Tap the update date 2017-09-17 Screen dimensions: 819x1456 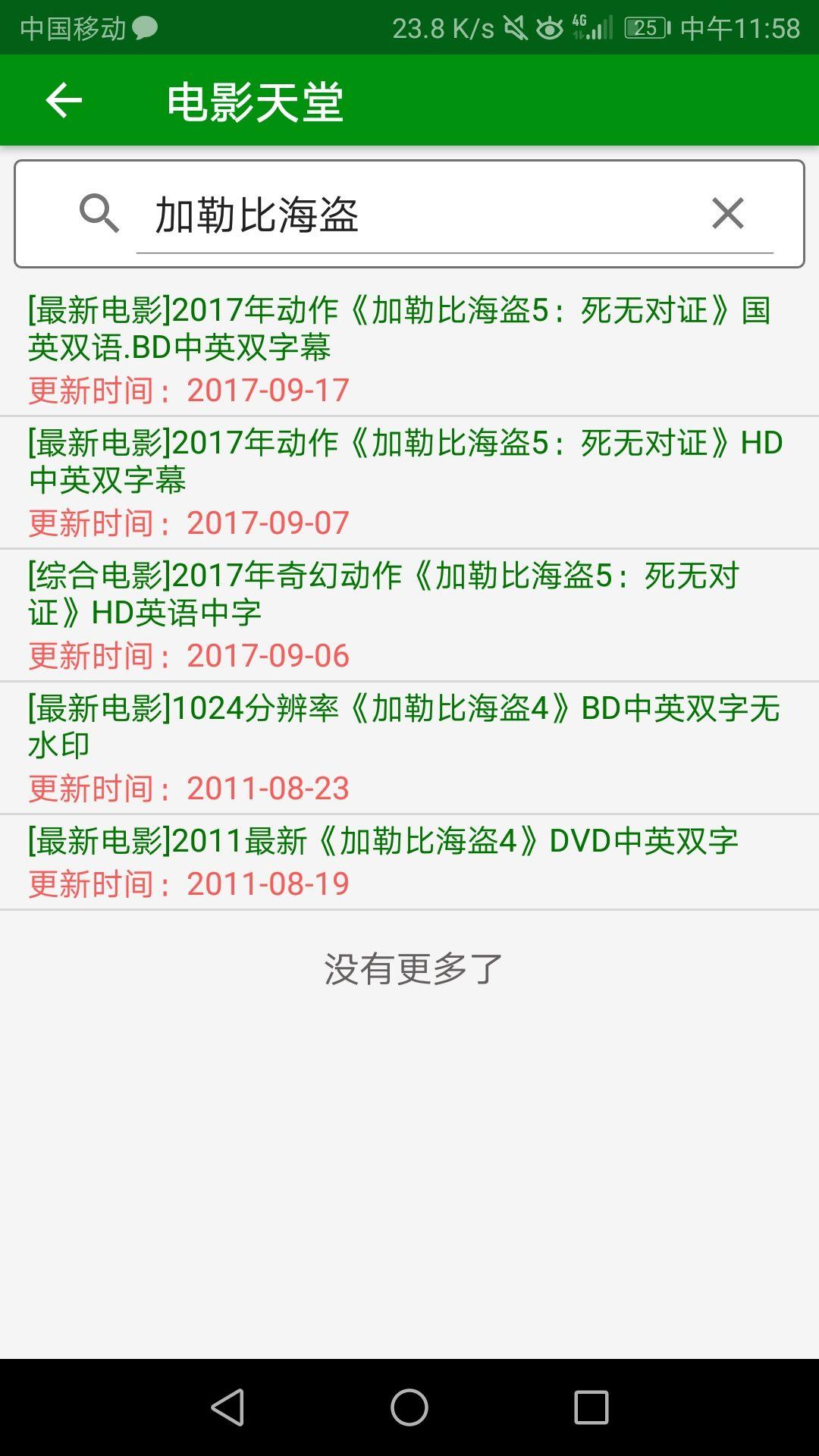click(265, 389)
